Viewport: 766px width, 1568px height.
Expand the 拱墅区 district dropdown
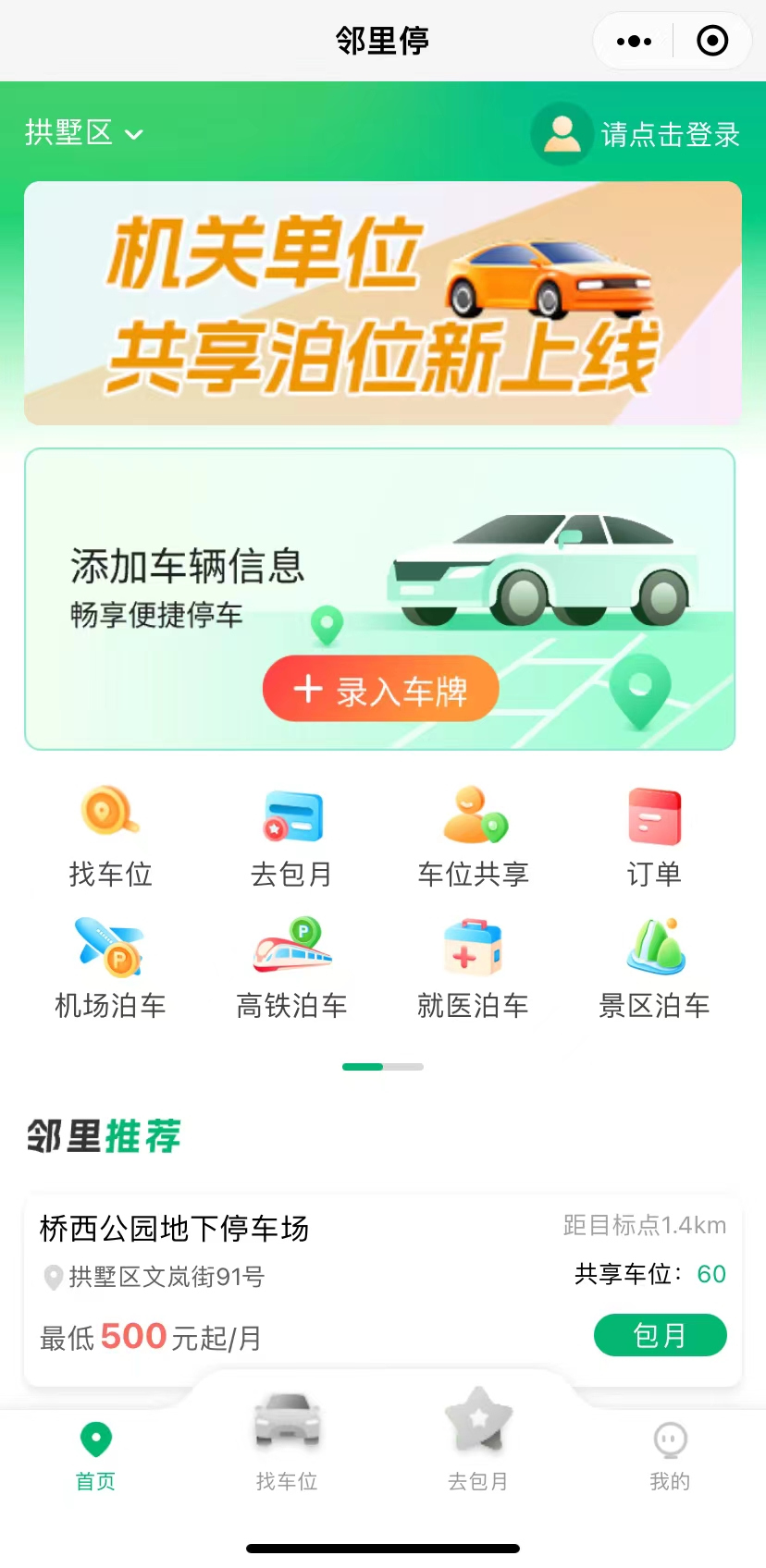click(x=83, y=133)
